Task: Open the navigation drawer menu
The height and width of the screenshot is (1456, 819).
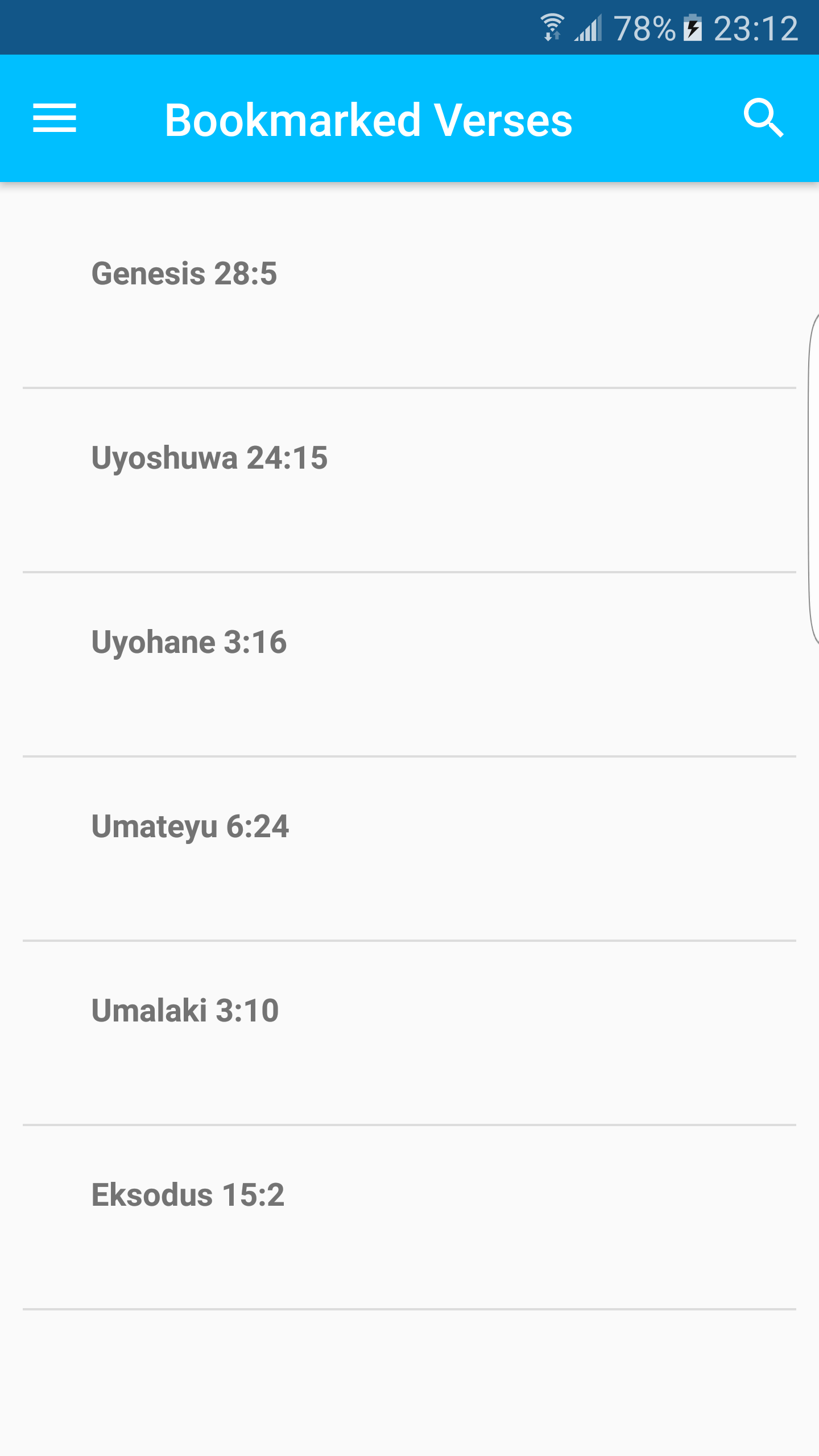Action: tap(55, 118)
